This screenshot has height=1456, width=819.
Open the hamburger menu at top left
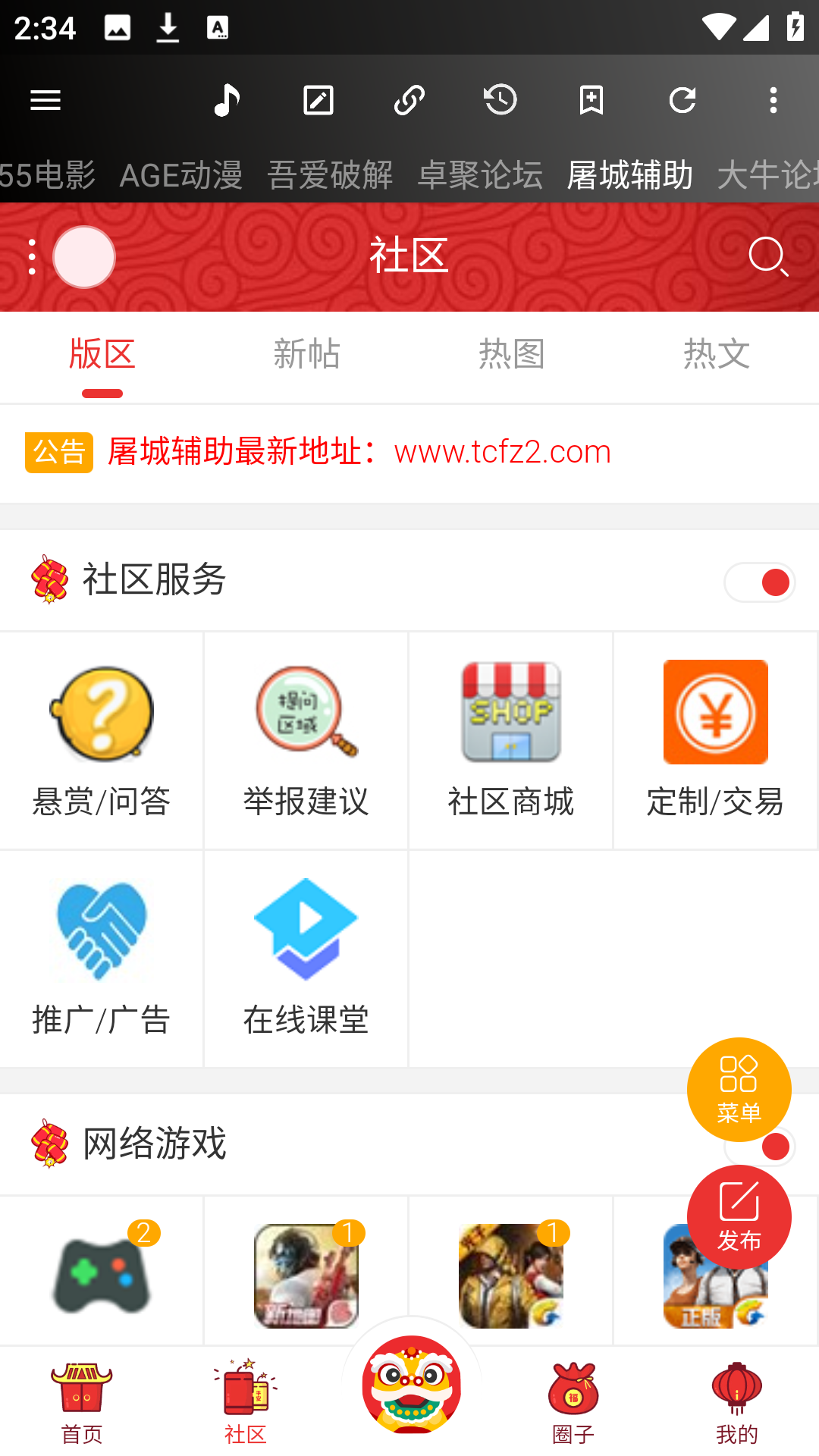(45, 99)
